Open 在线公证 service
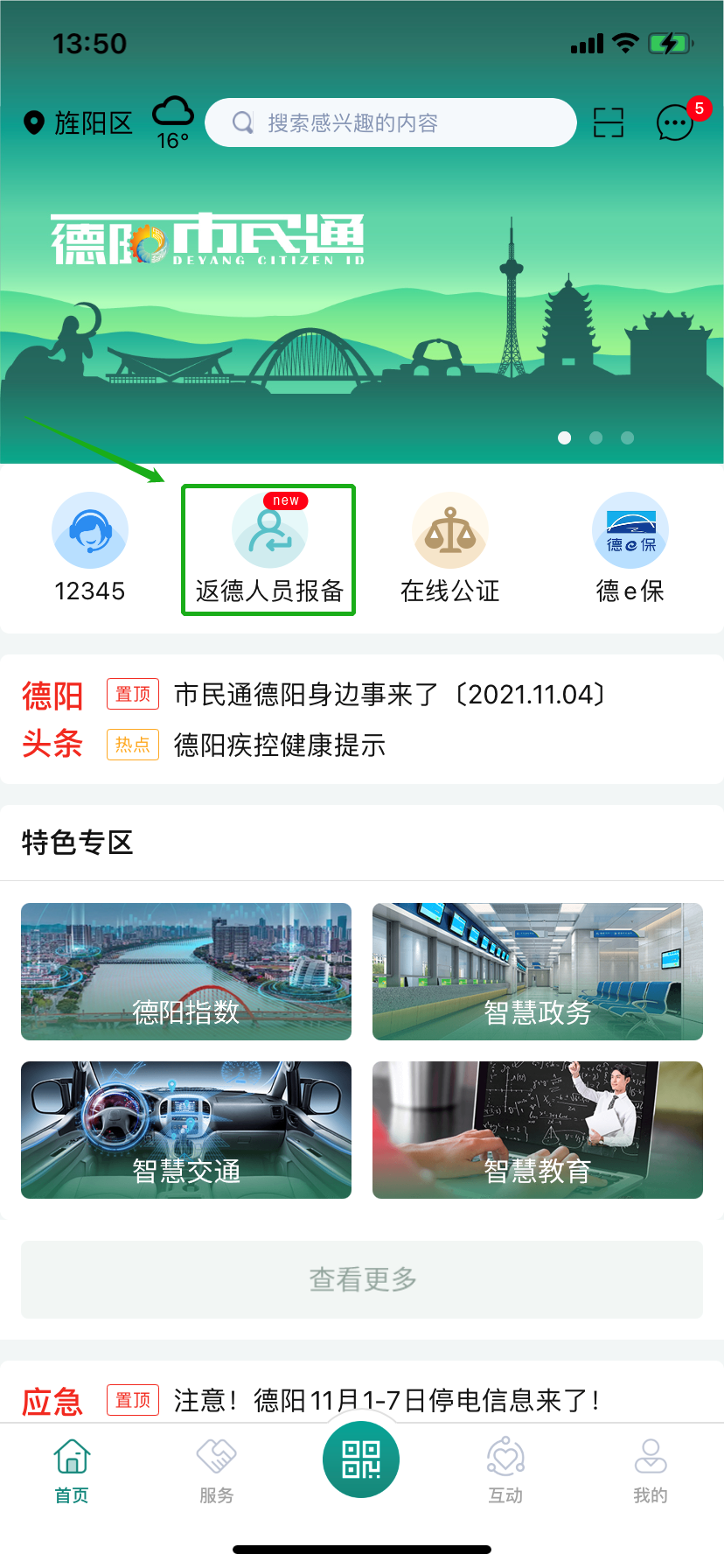The height and width of the screenshot is (1568, 724). (449, 548)
